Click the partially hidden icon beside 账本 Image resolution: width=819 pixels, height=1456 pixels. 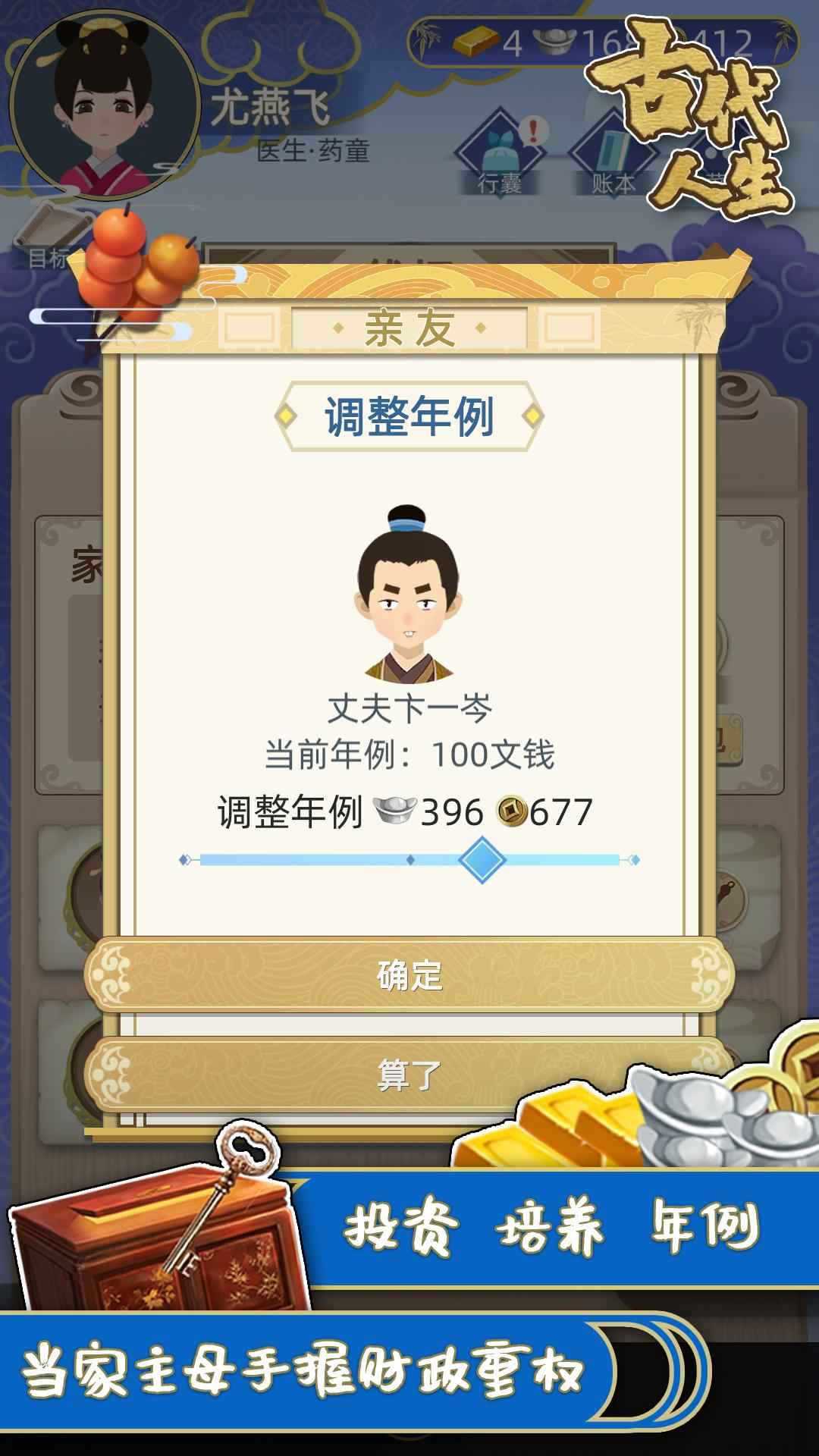713,152
